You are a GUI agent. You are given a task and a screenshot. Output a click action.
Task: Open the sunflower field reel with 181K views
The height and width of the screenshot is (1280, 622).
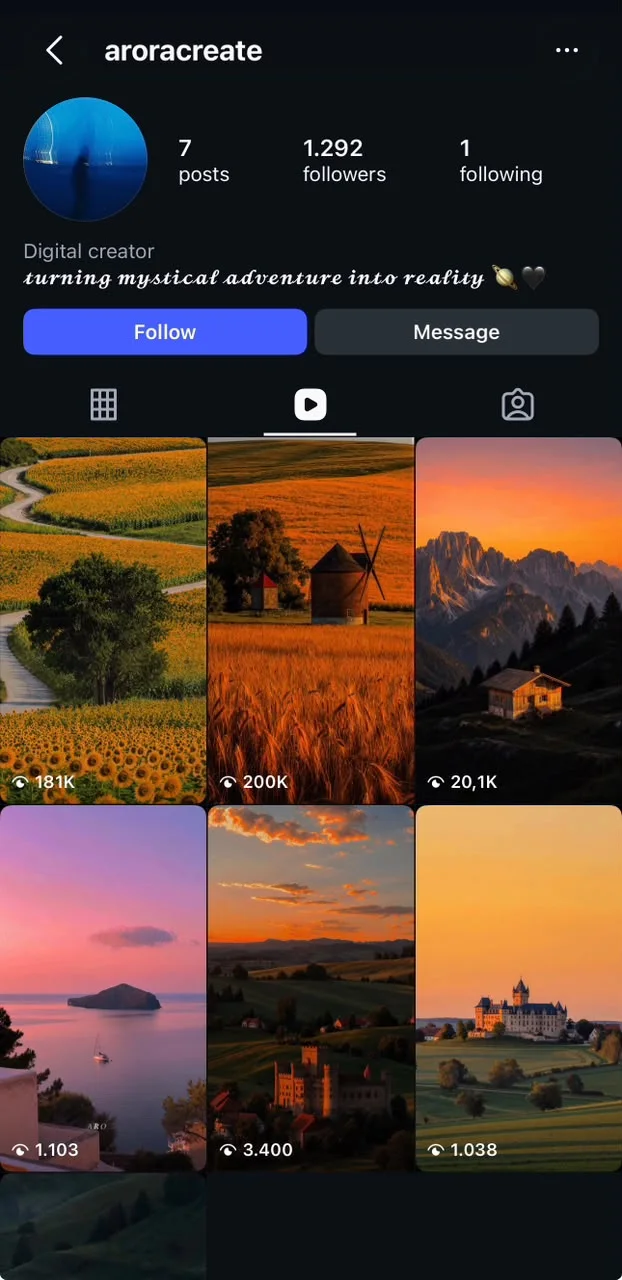click(x=103, y=620)
